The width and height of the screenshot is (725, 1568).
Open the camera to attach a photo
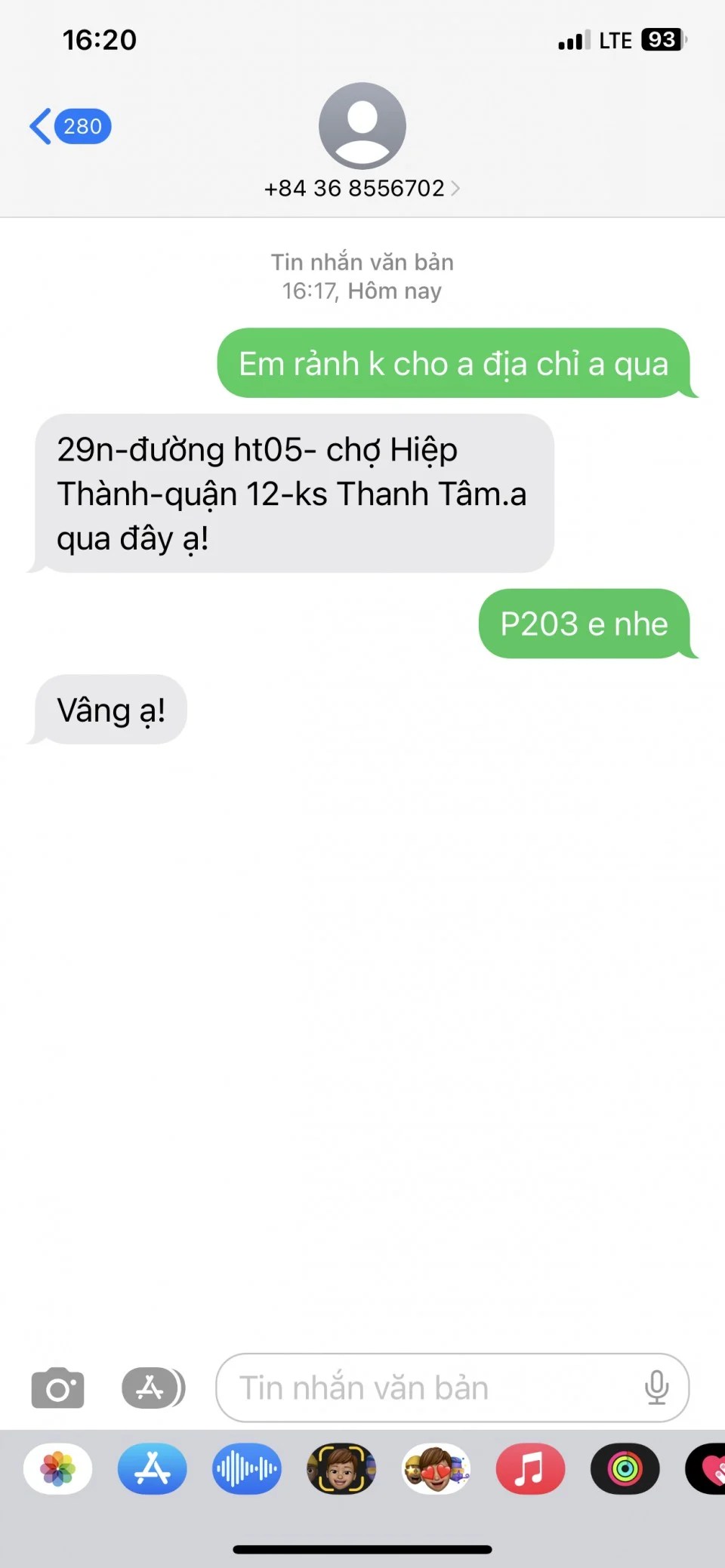pos(57,1388)
